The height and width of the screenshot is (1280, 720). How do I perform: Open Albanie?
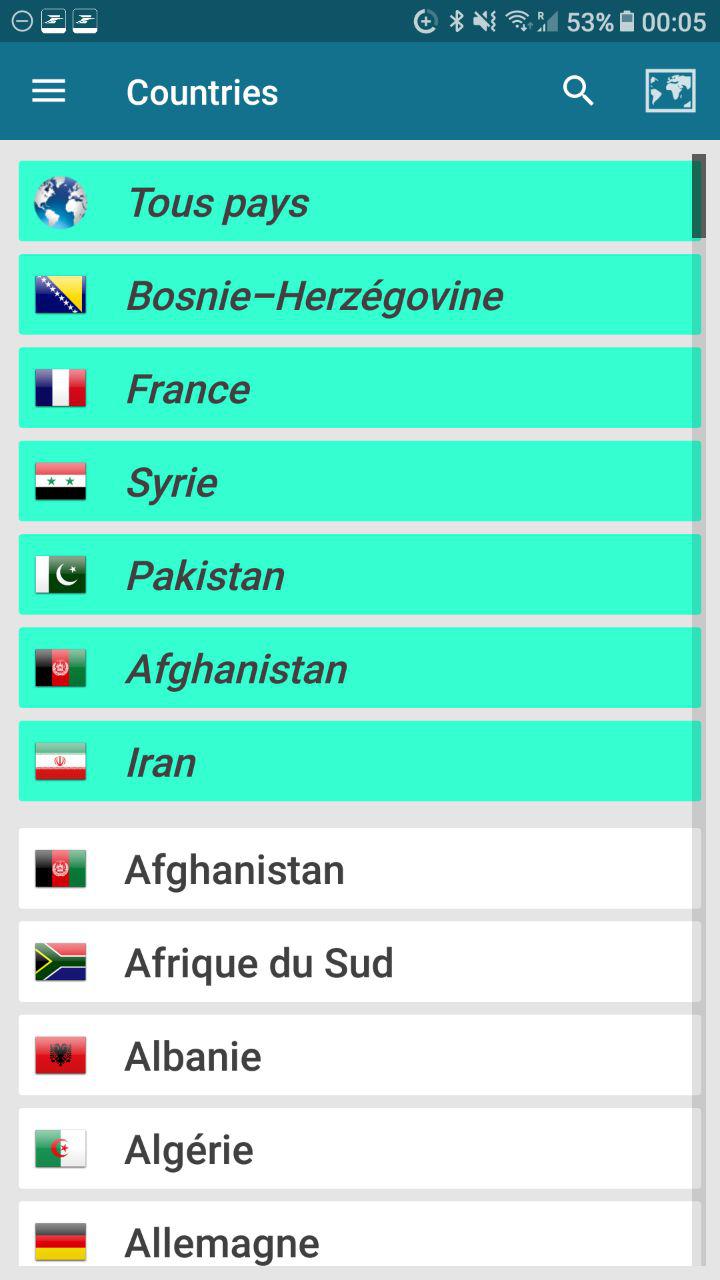(358, 1056)
